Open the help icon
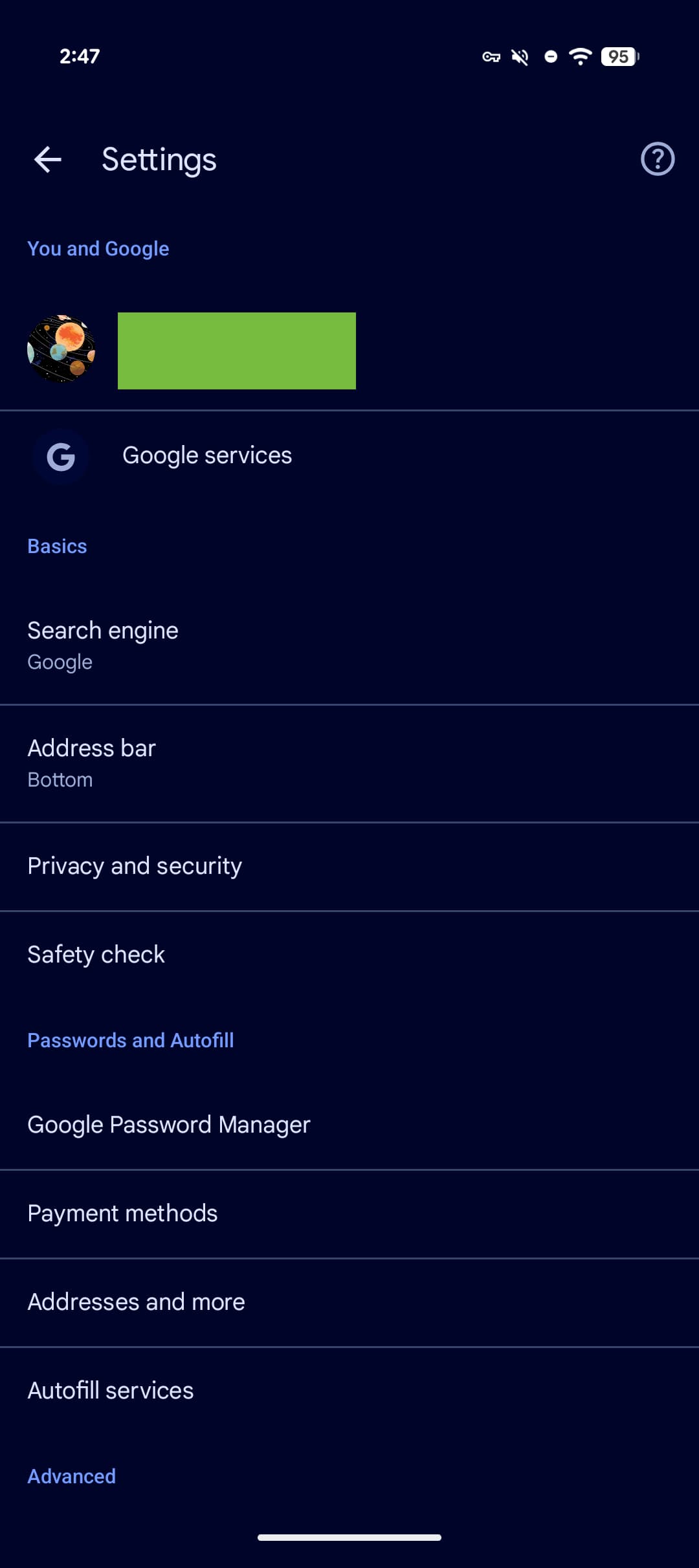The image size is (699, 1568). [657, 159]
